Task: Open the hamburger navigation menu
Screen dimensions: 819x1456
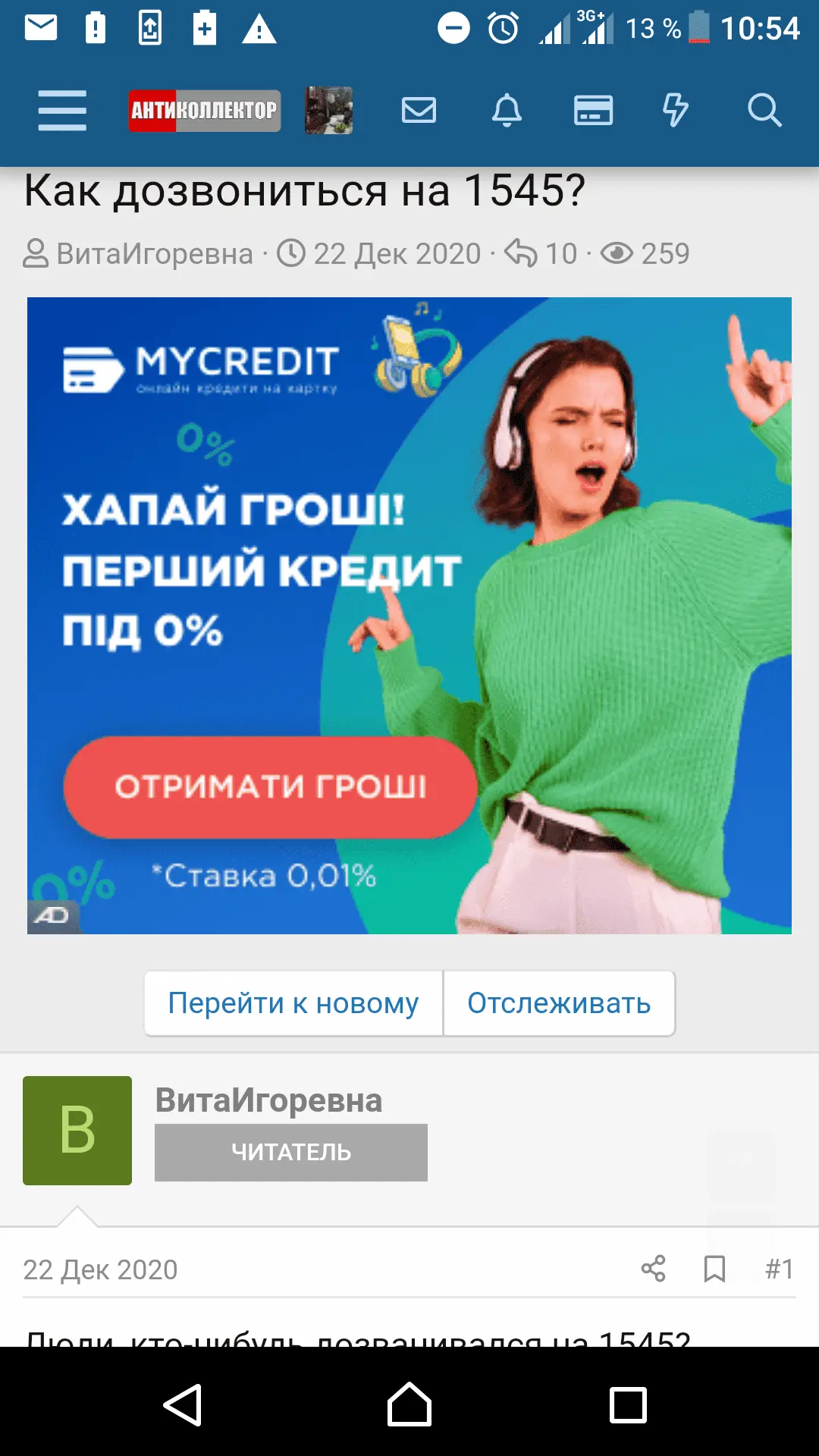Action: [62, 111]
